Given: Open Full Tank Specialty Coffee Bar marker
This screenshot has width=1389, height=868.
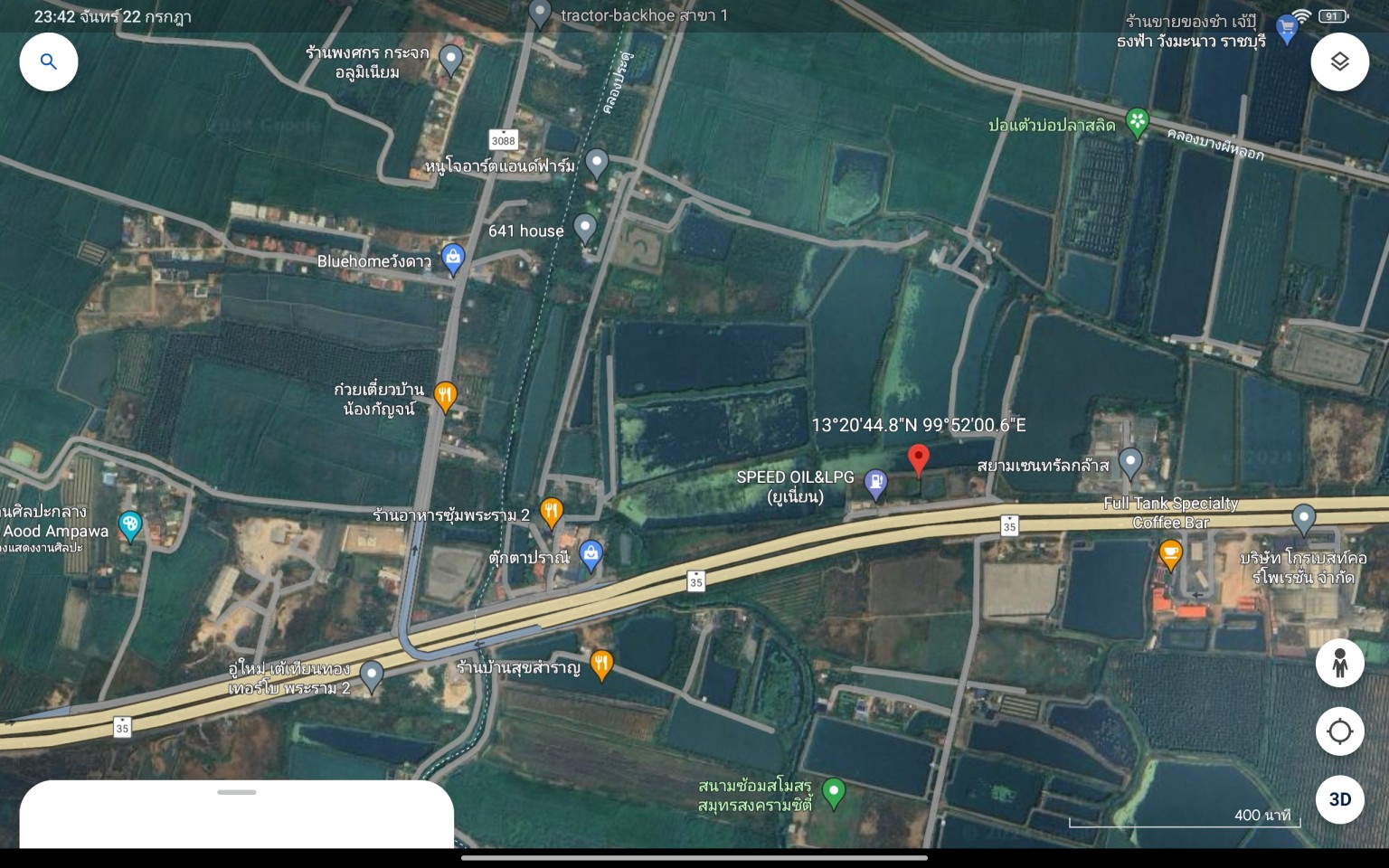Looking at the screenshot, I should point(1170,553).
